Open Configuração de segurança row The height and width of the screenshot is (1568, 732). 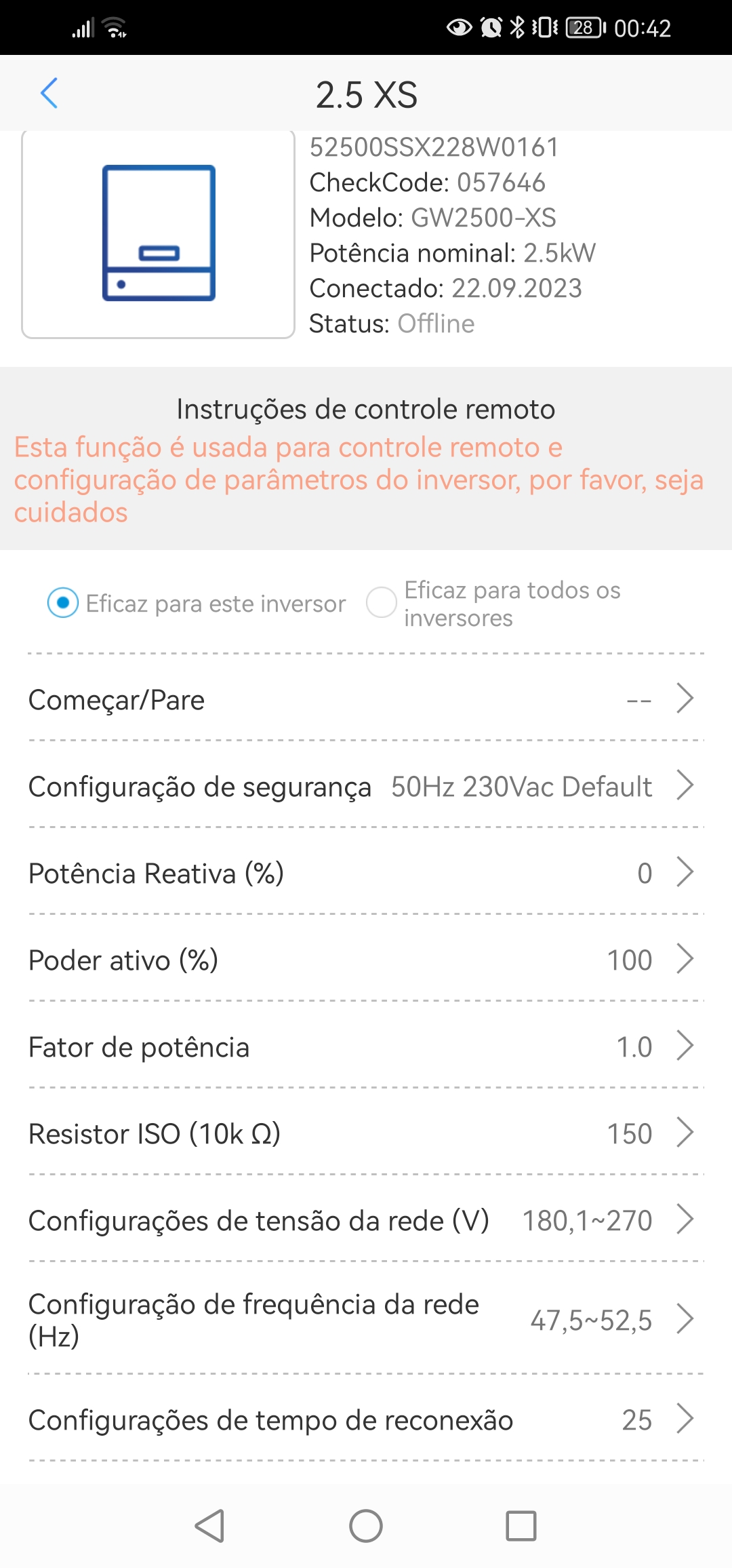(x=366, y=785)
